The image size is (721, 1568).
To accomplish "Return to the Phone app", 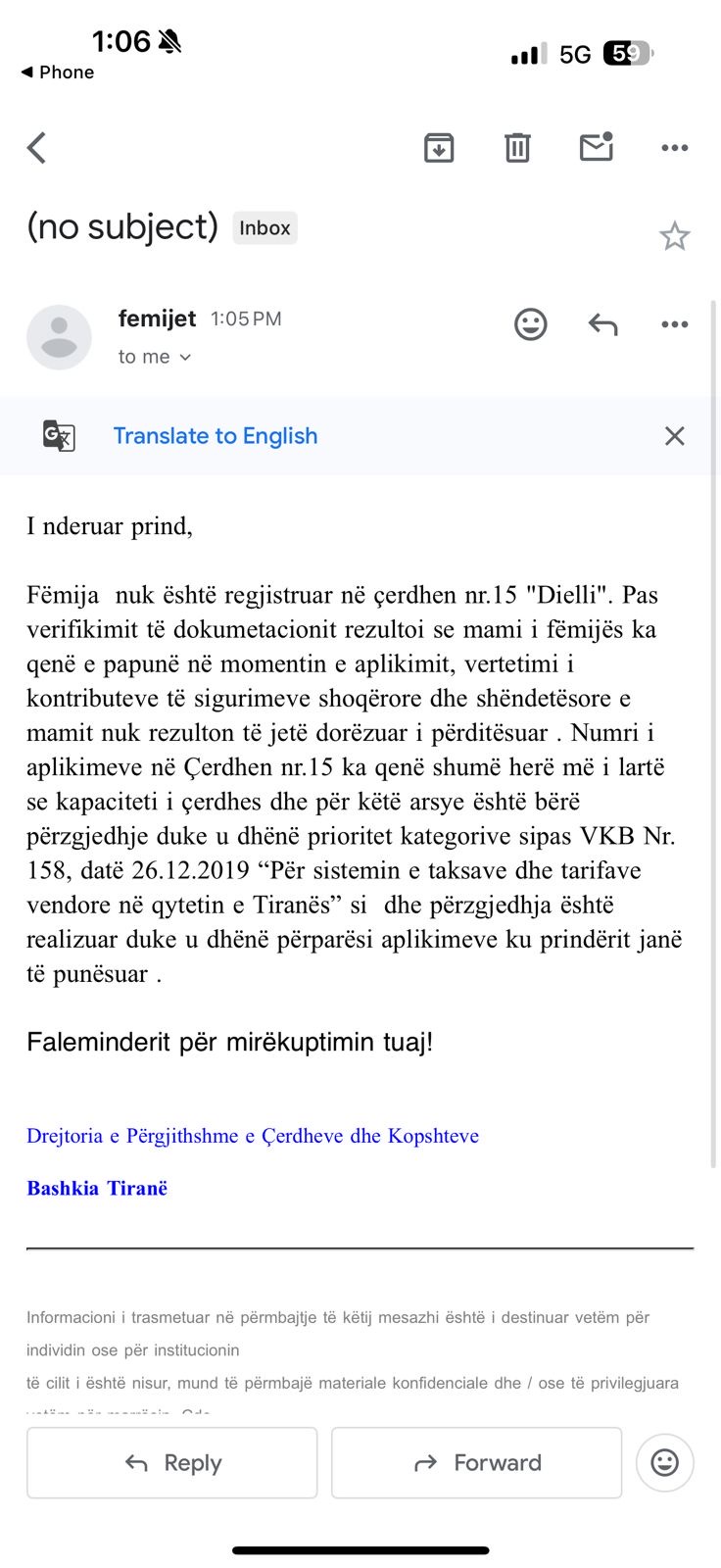I will coord(57,73).
